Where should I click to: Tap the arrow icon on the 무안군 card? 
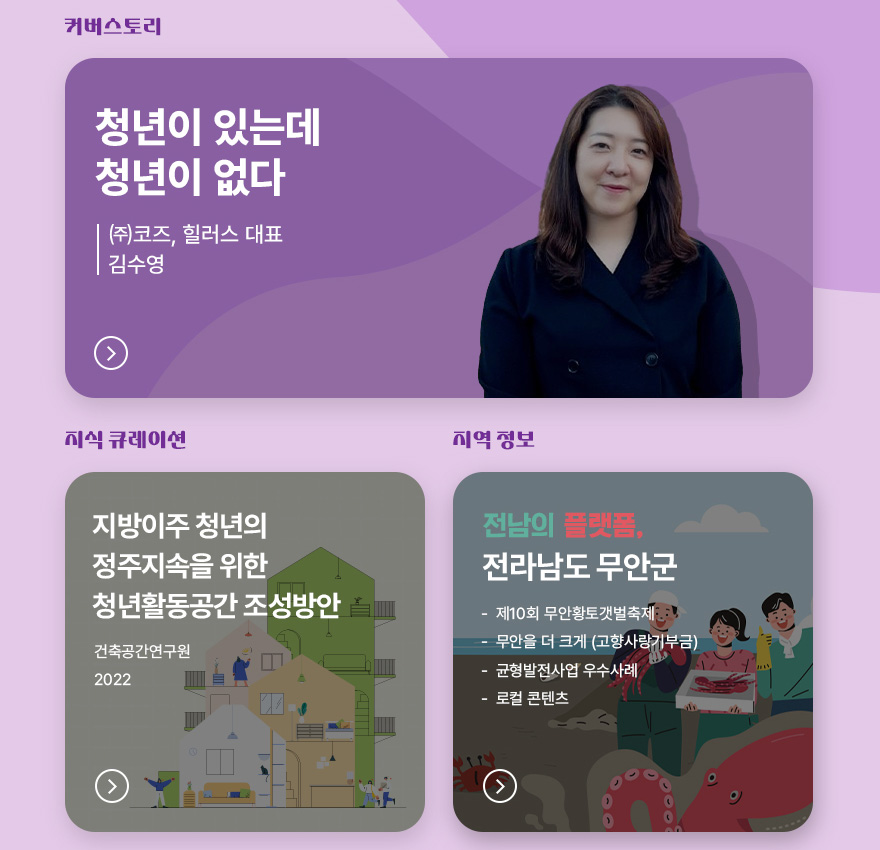point(500,786)
